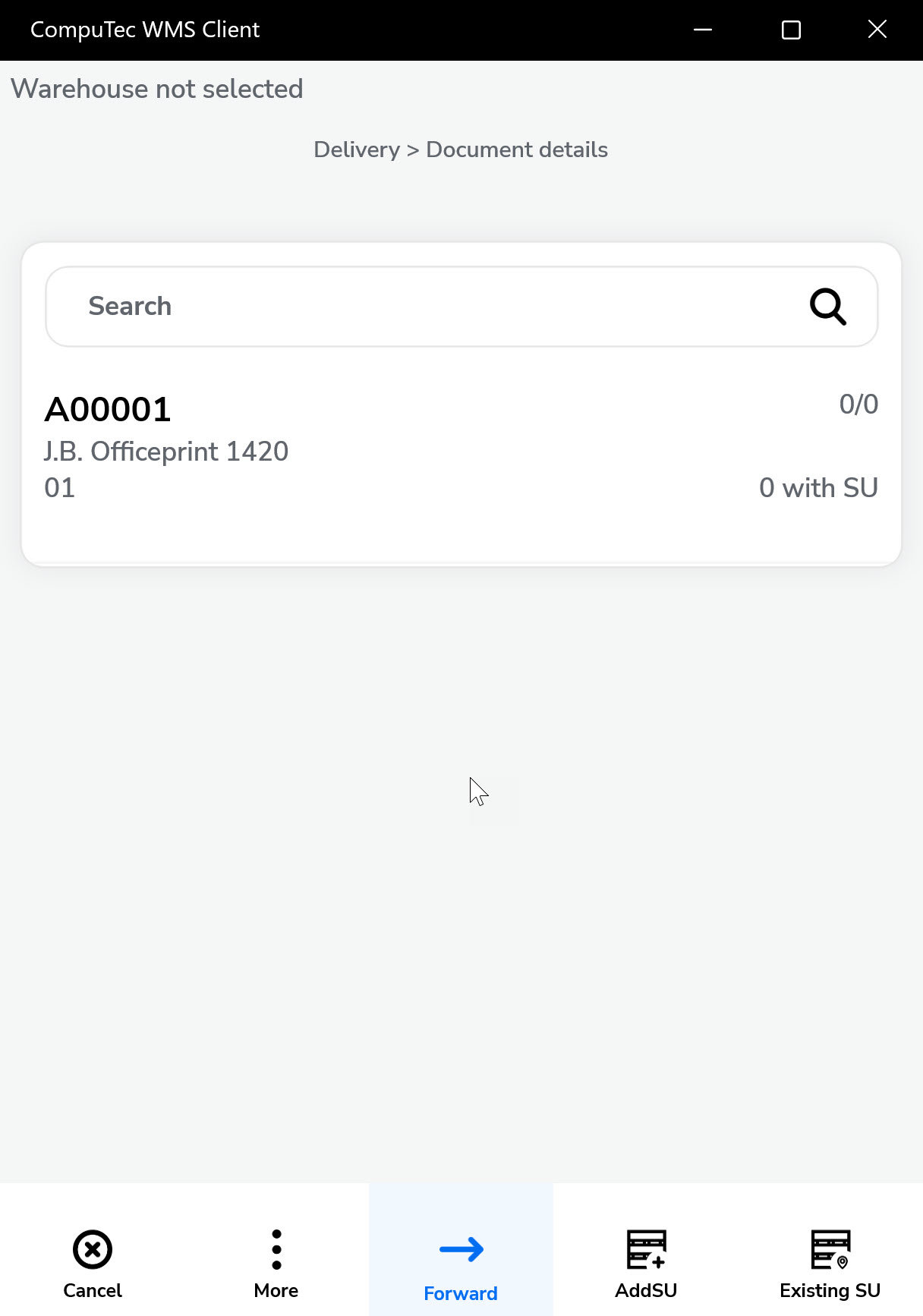This screenshot has height=1316, width=923.
Task: Open item A00001 J.B. Officeprint 1420
Action: coord(460,448)
